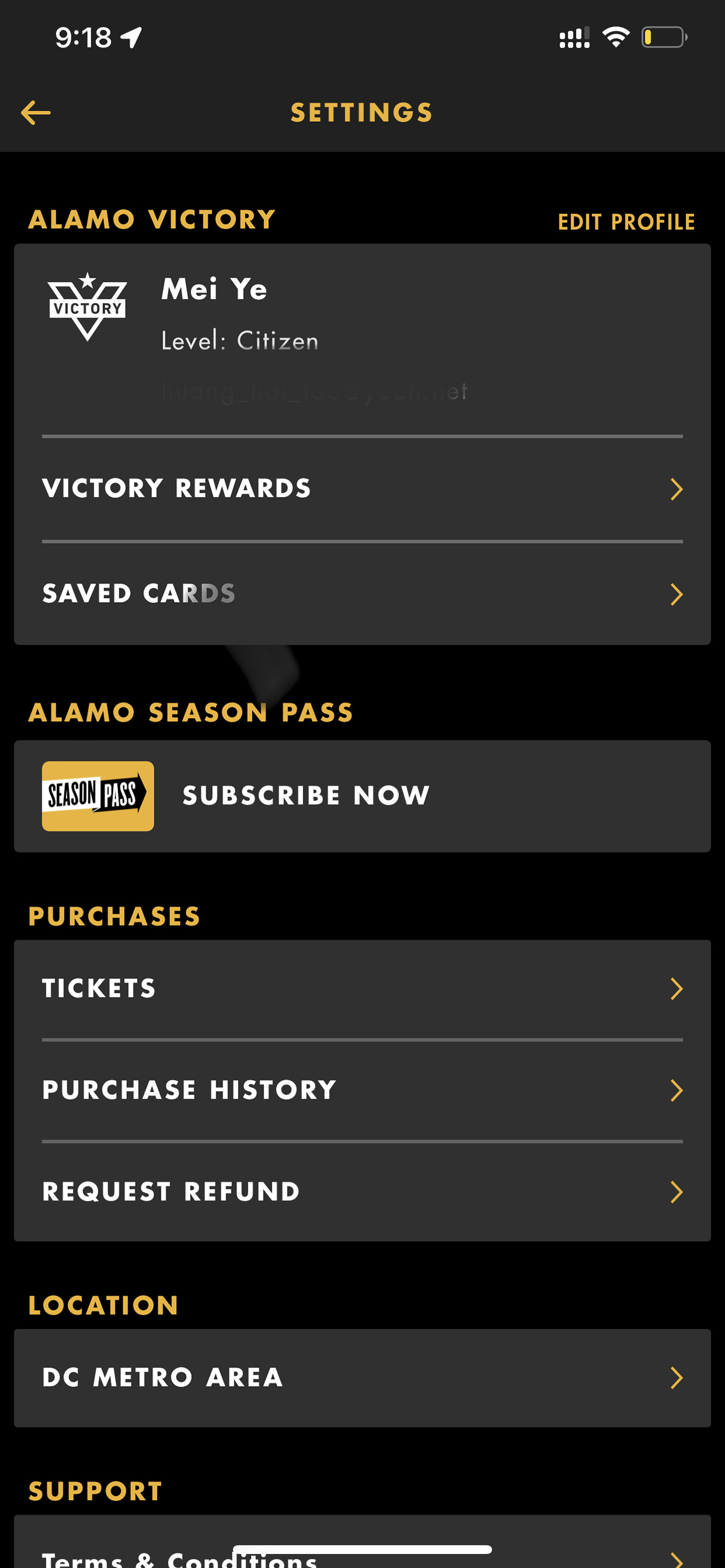Go back using the yellow arrow
This screenshot has width=725, height=1568.
(35, 112)
